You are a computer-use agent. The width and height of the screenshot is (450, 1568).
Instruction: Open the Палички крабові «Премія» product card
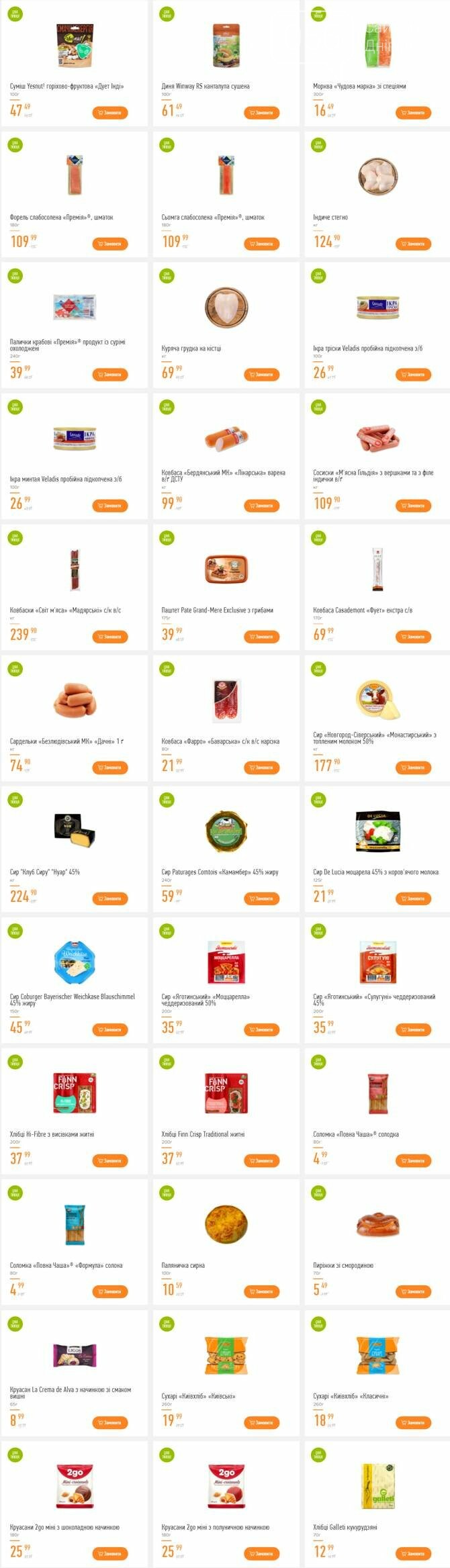coord(75,306)
